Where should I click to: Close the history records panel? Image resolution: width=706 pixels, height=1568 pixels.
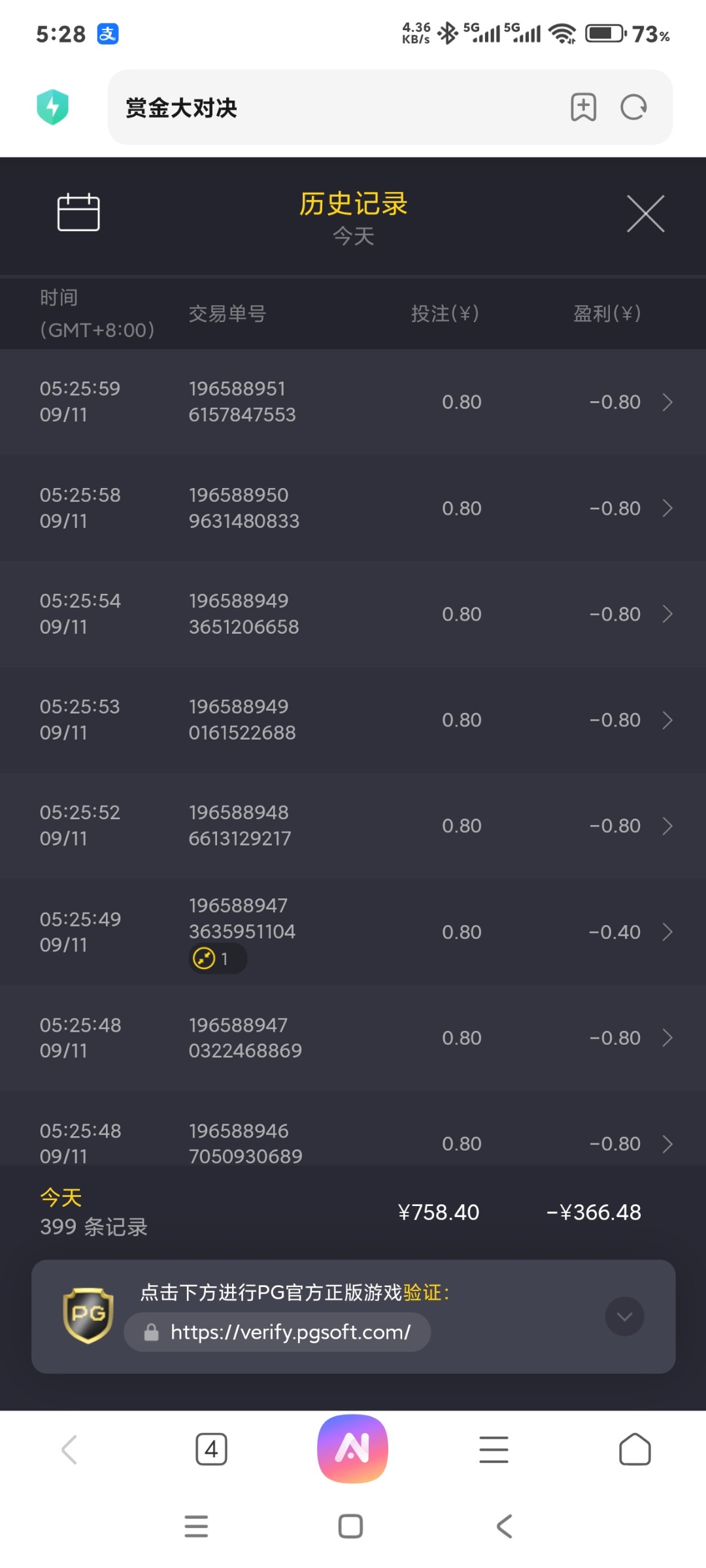(645, 214)
